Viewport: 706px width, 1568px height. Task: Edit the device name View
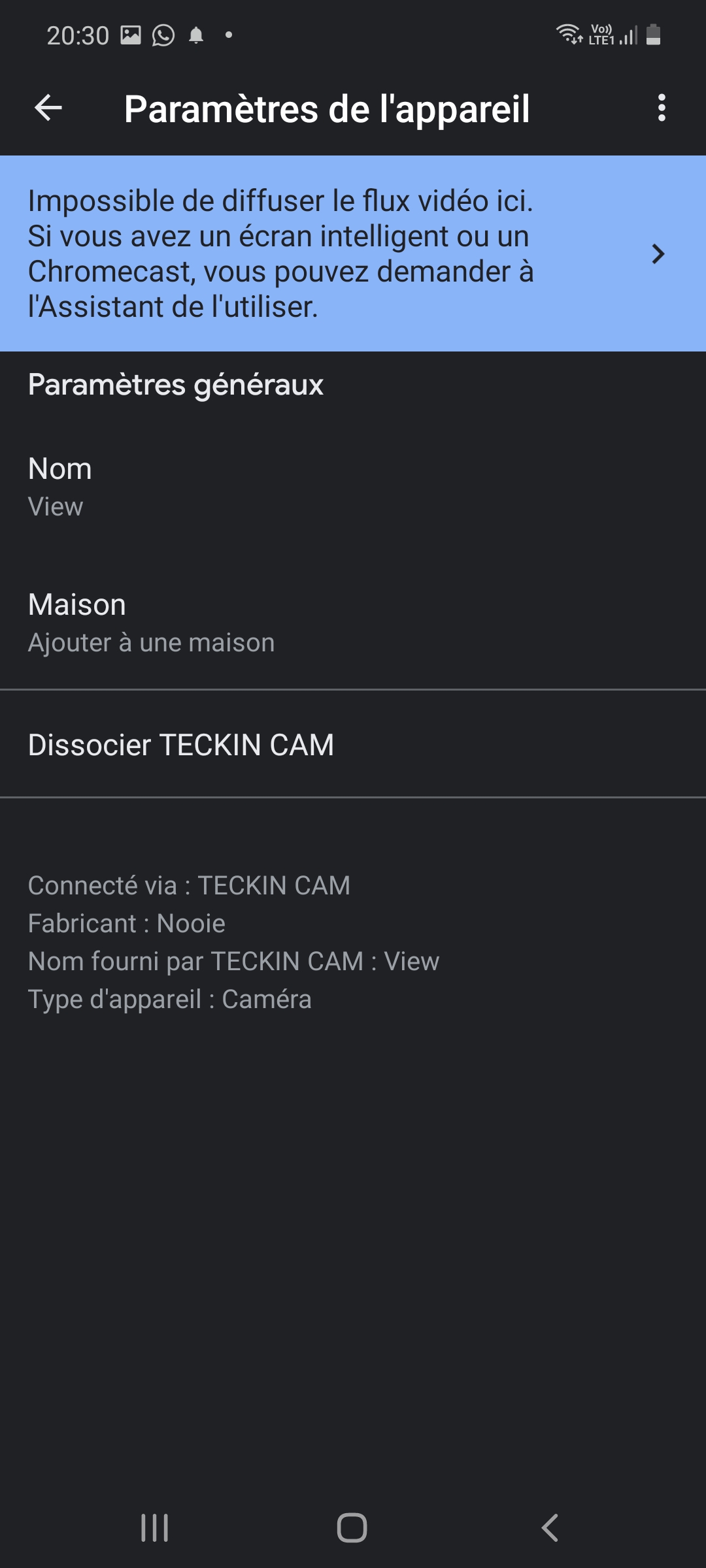click(x=353, y=487)
